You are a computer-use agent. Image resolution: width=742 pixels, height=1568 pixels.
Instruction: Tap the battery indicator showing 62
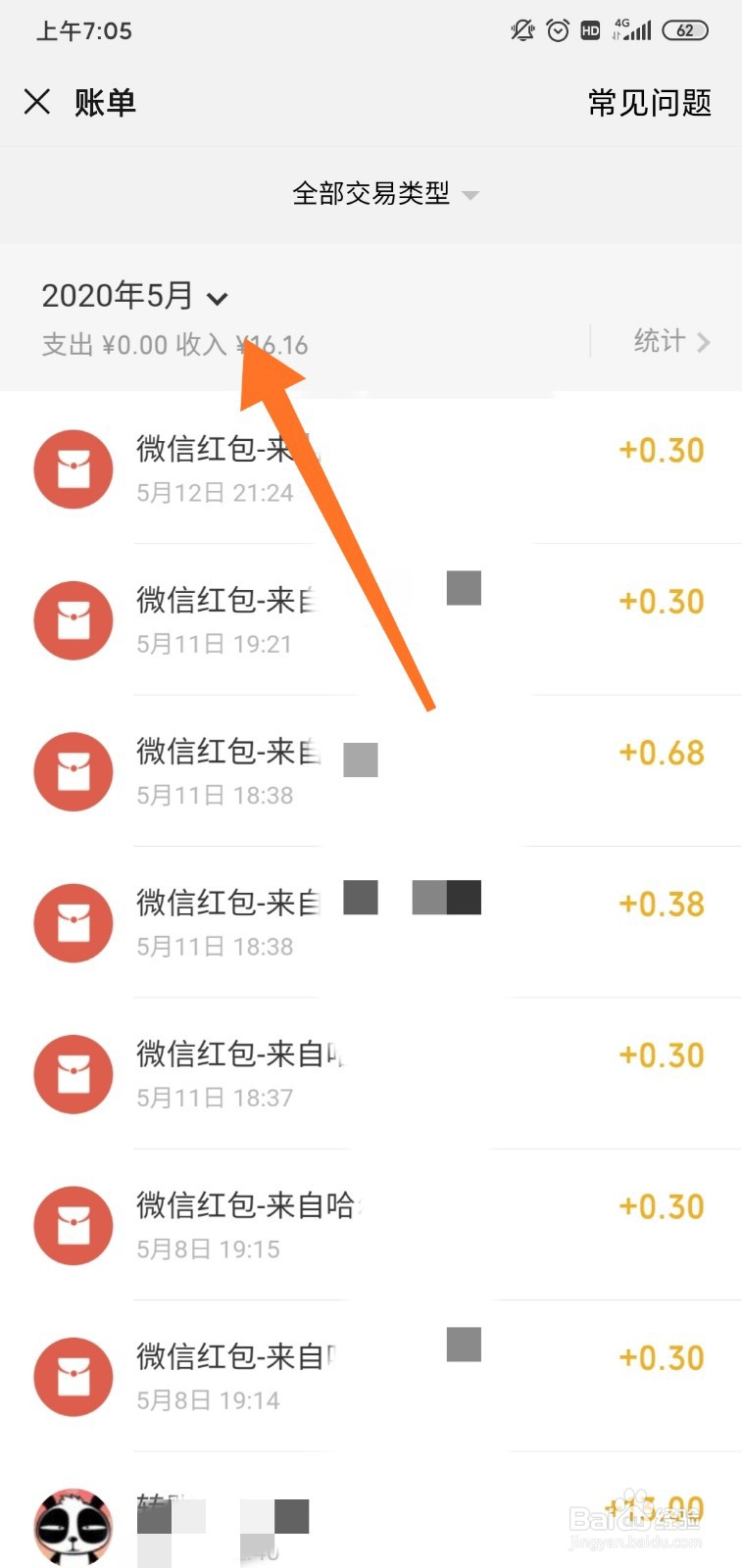[x=685, y=30]
